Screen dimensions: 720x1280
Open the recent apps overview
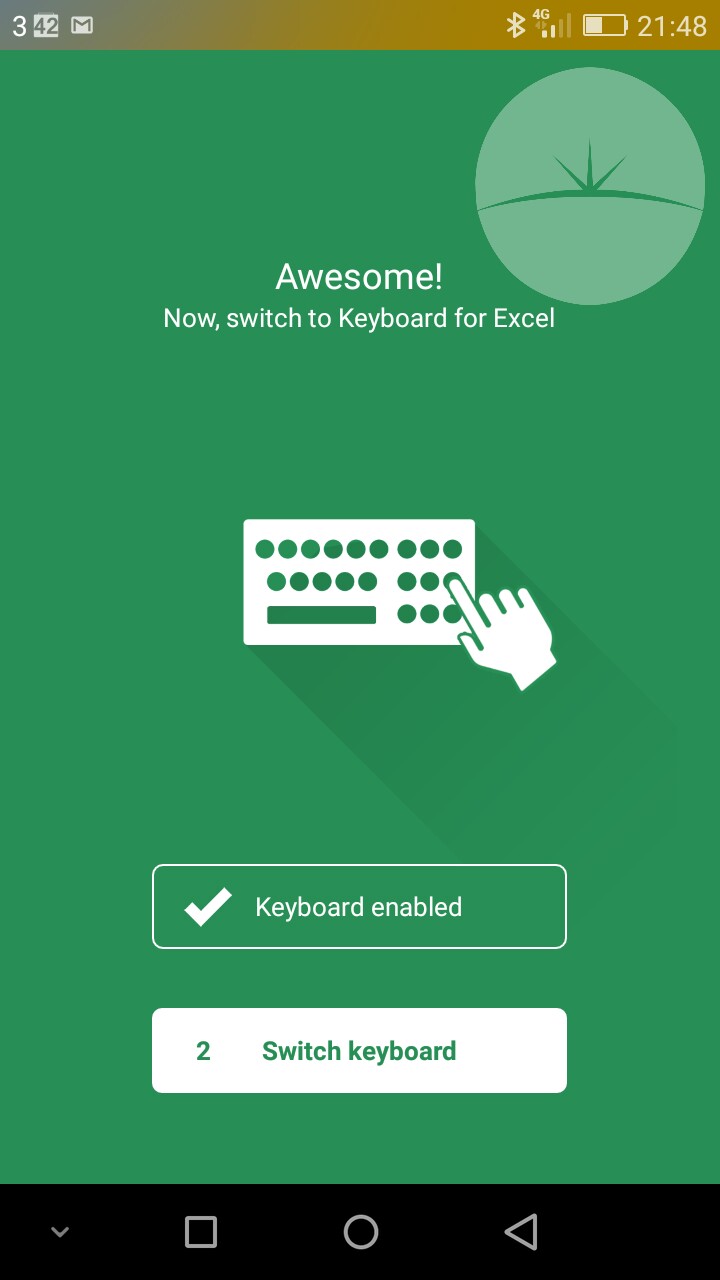[x=201, y=1232]
